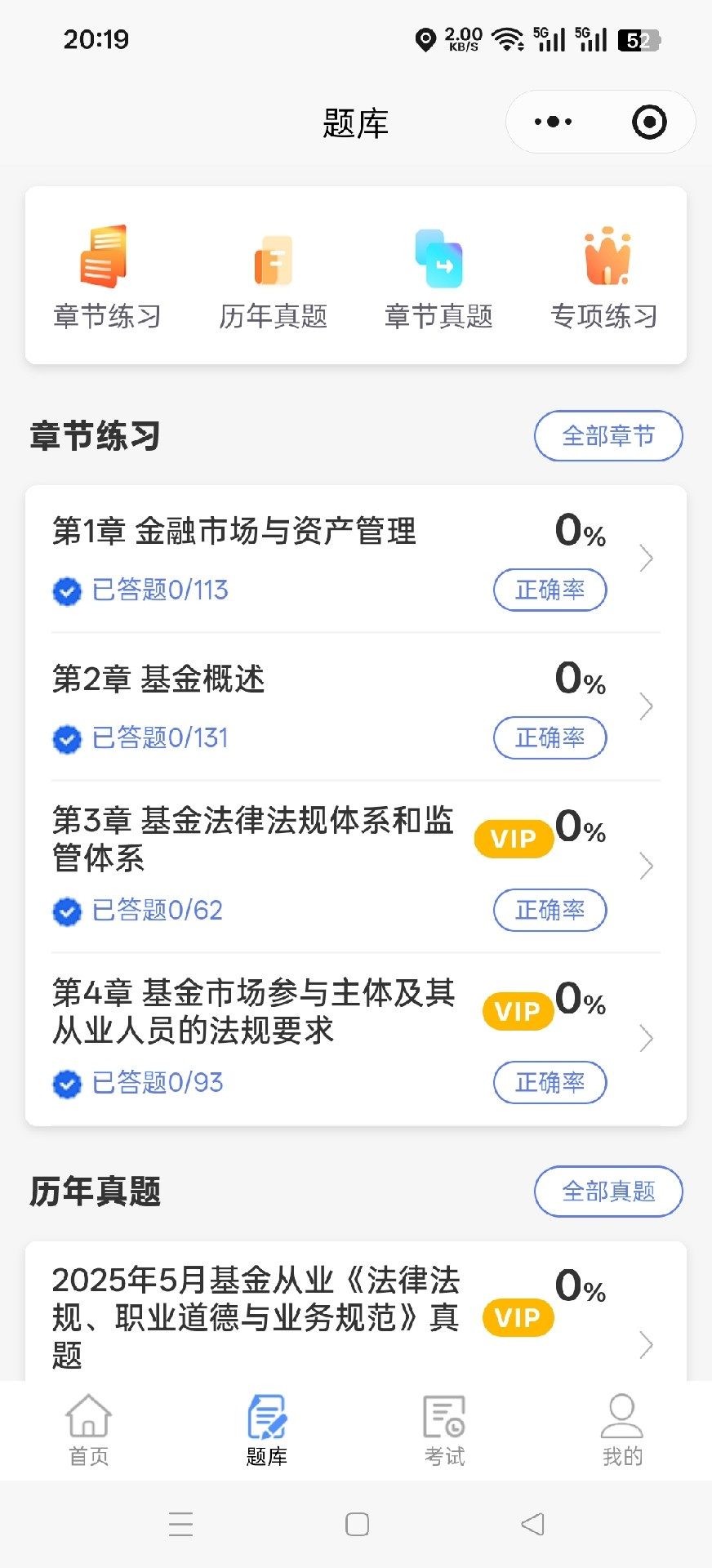Viewport: 712px width, 1568px height.
Task: Open 章节真题 shortcut
Action: tap(438, 278)
